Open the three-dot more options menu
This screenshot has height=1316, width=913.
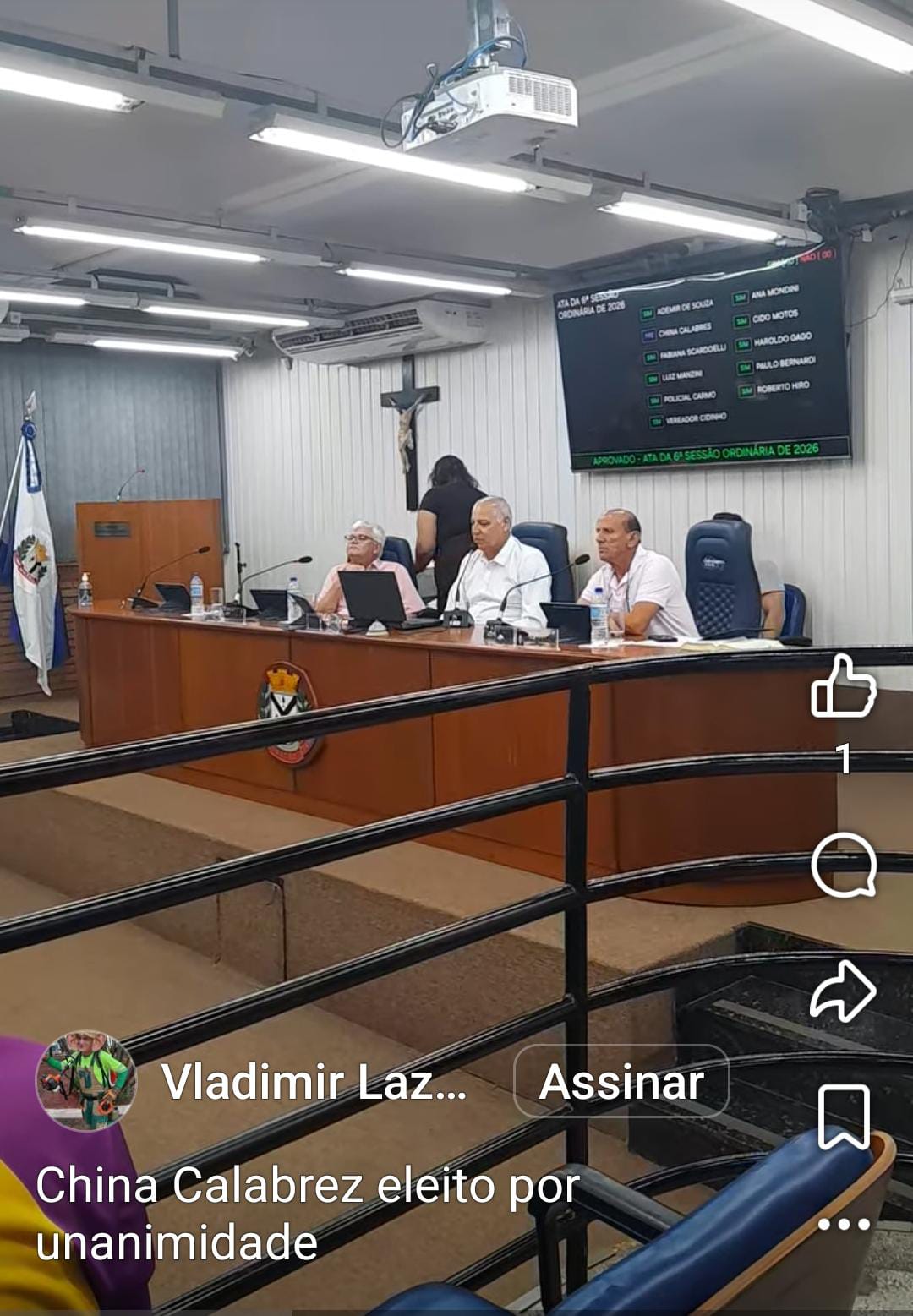(843, 1224)
